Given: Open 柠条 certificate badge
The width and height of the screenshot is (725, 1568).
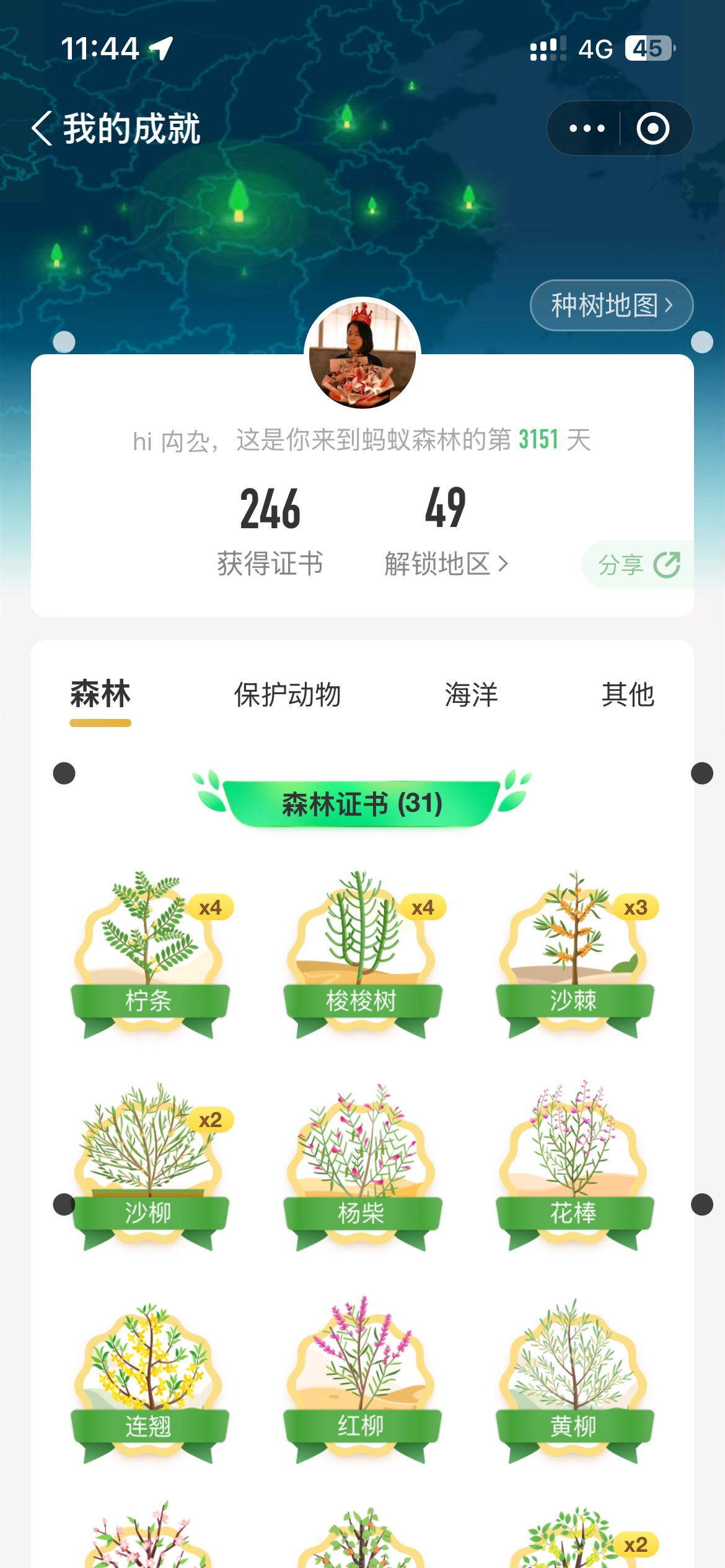Looking at the screenshot, I should pos(150,954).
